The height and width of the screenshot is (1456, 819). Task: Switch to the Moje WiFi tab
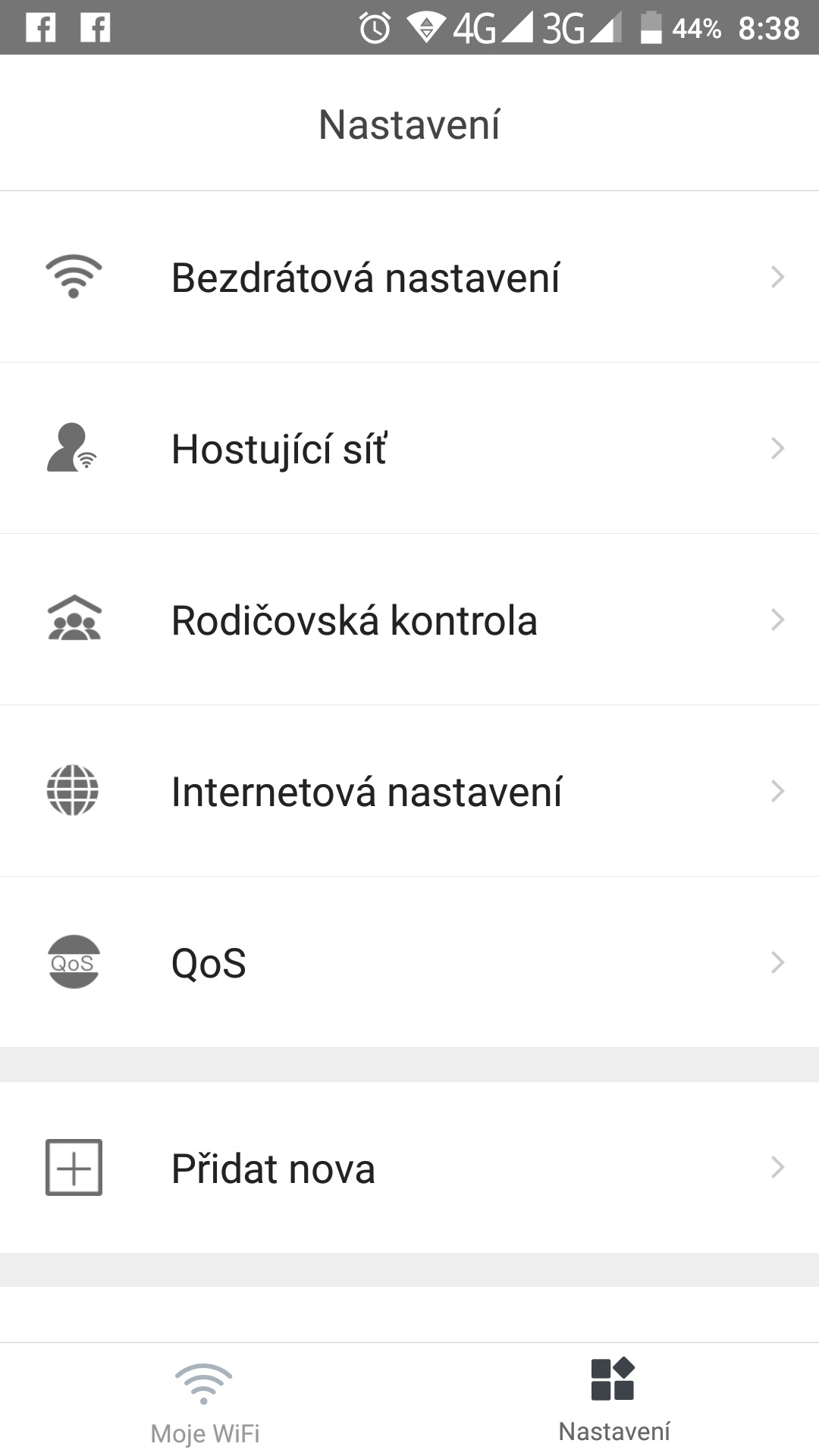tap(205, 1401)
